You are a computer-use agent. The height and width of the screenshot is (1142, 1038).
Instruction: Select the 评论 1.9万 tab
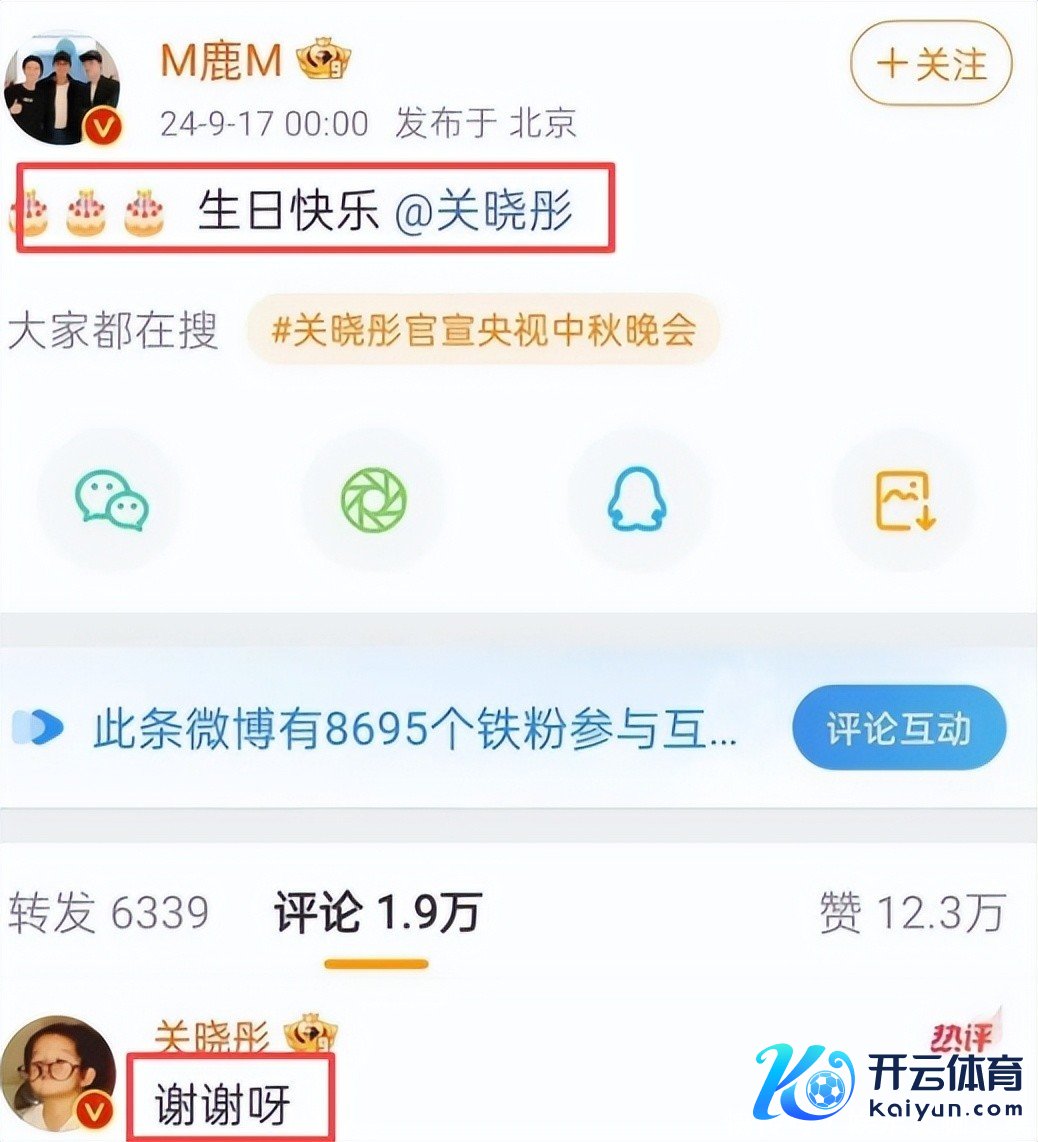[x=377, y=913]
